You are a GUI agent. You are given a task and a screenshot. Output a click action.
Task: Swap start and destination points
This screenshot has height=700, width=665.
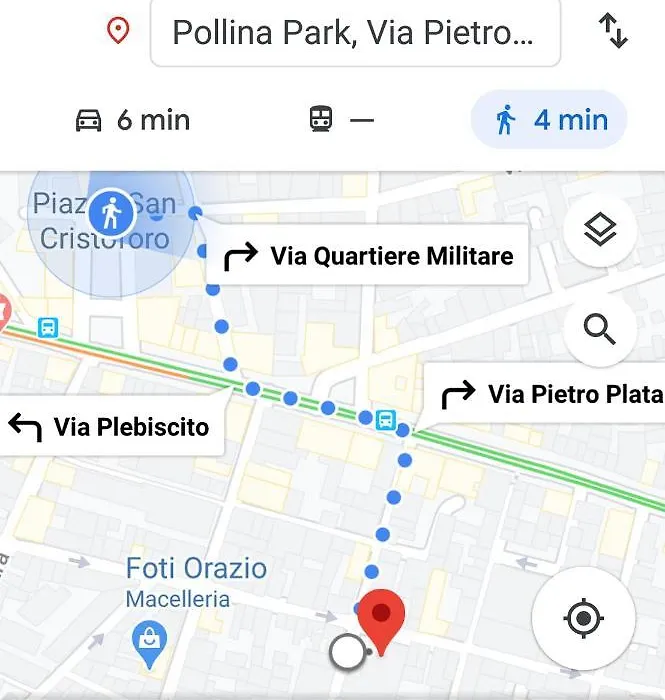(x=613, y=32)
